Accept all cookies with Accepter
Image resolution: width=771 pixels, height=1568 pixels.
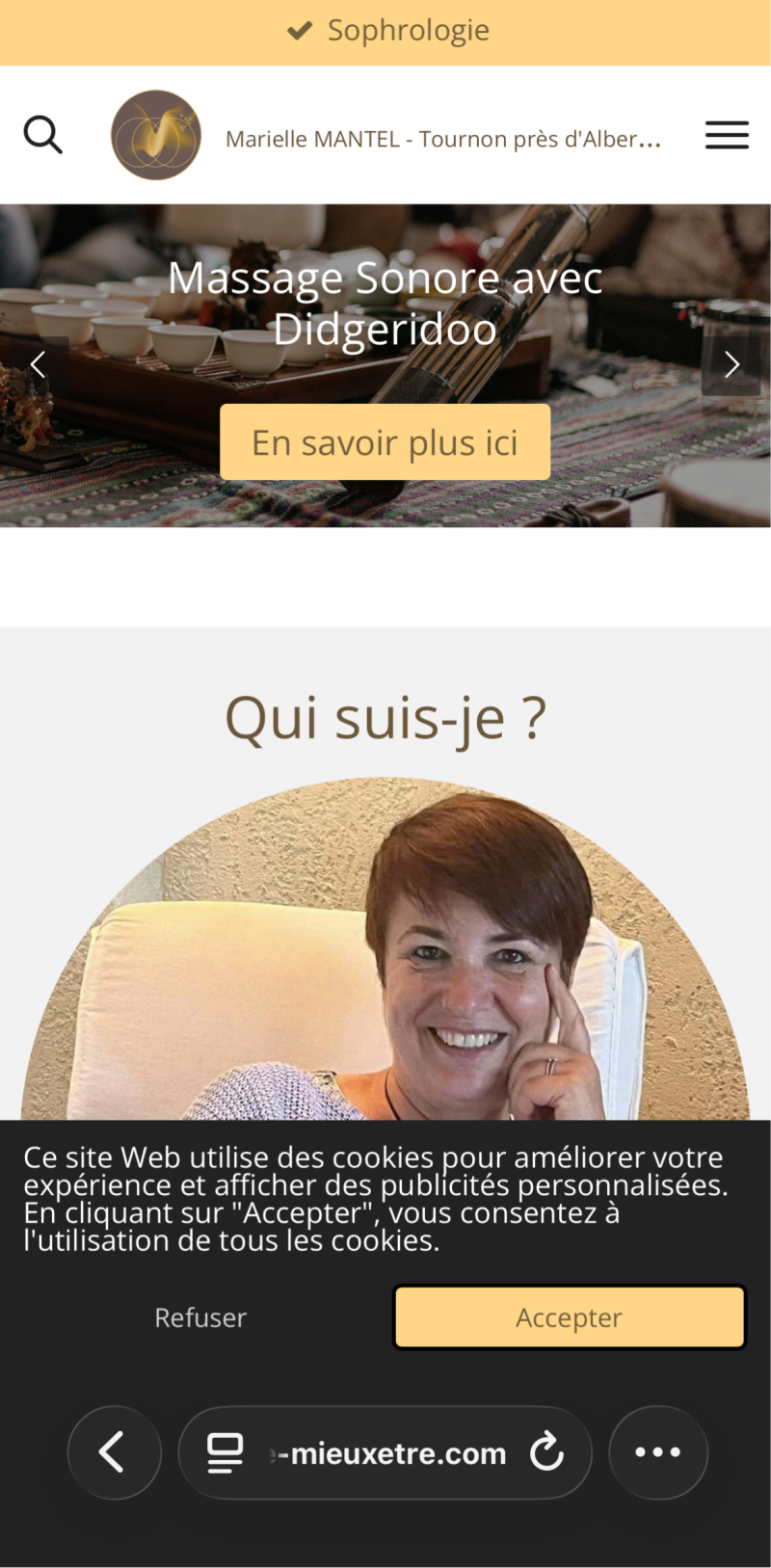click(x=569, y=1317)
